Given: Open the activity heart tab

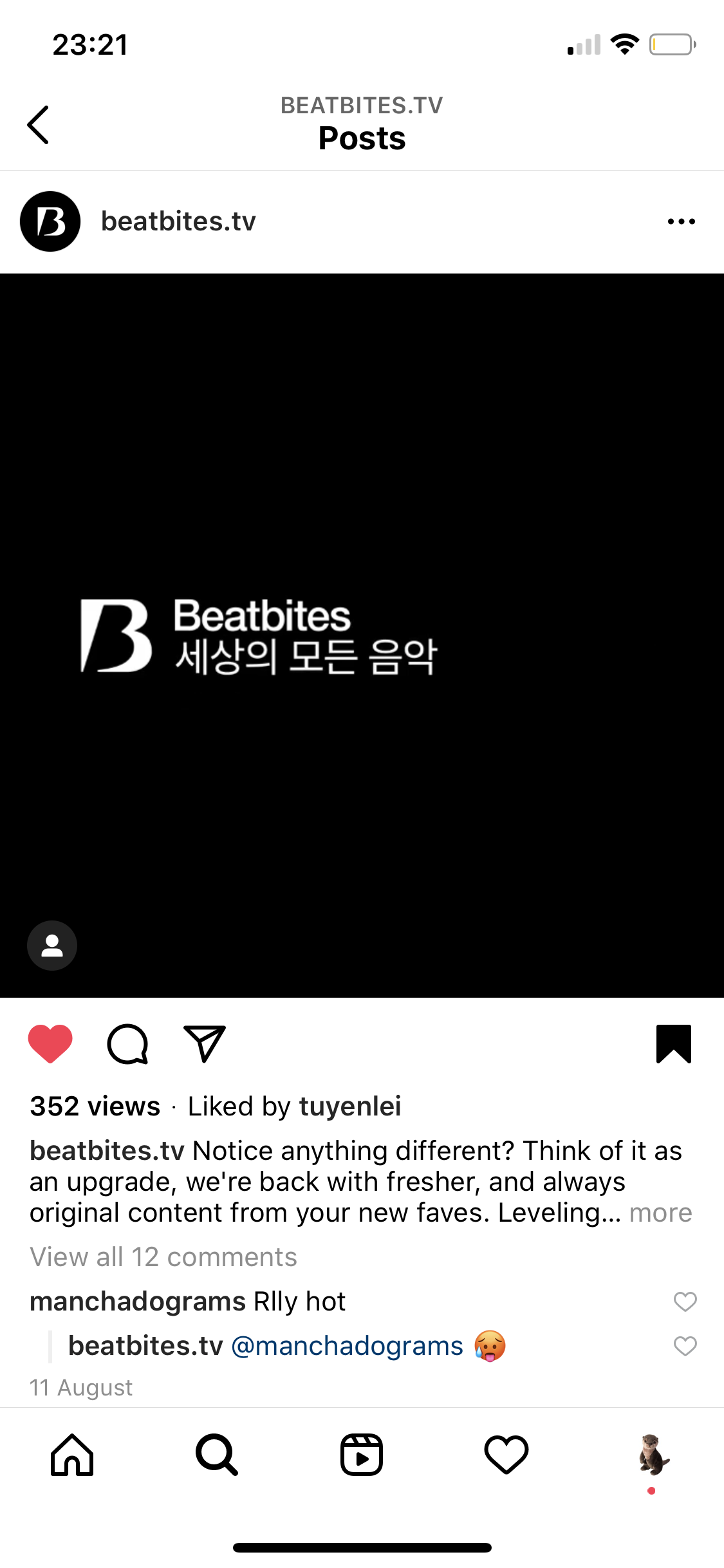Looking at the screenshot, I should pyautogui.click(x=506, y=1455).
